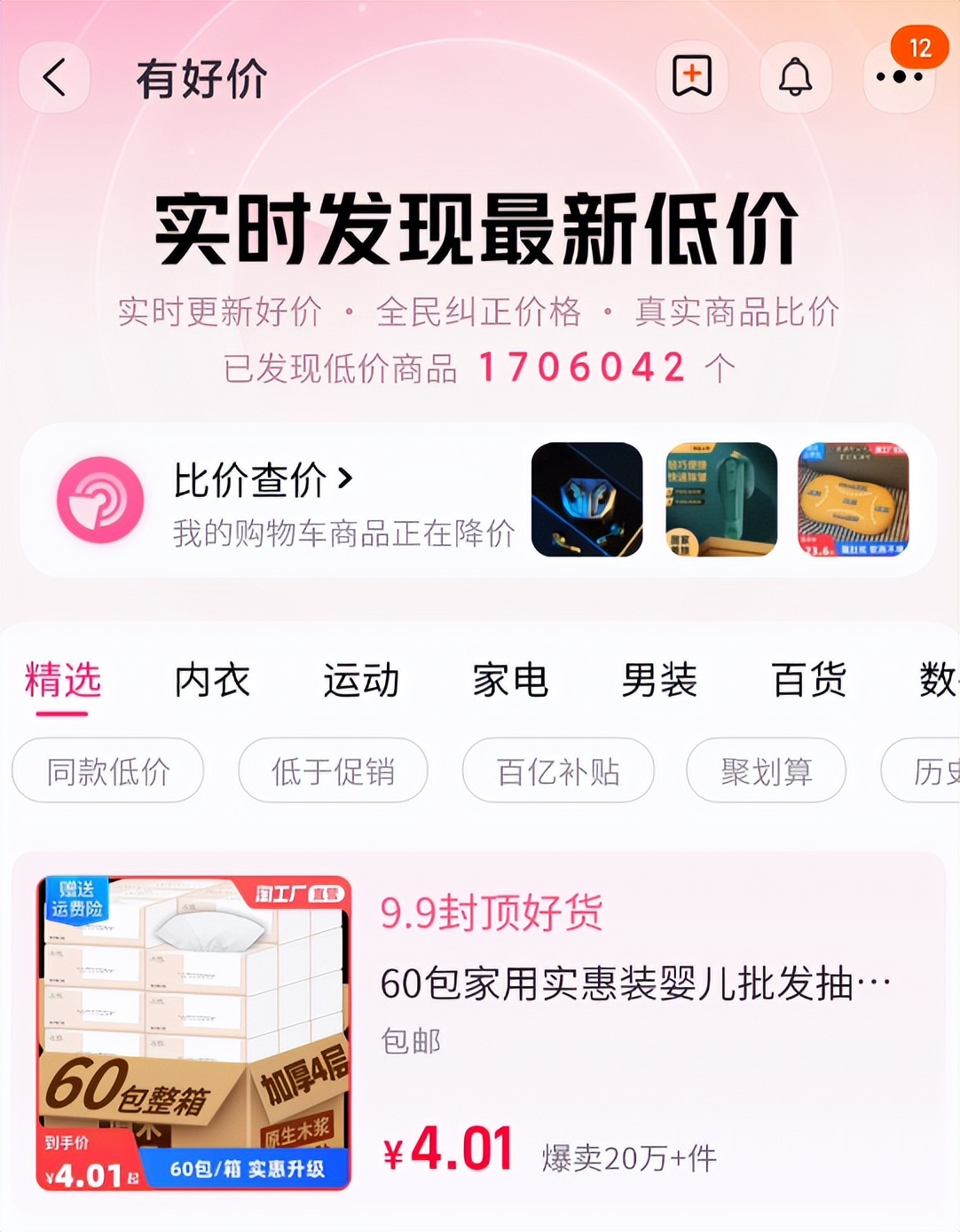Switch to the 男装 tab
The height and width of the screenshot is (1232, 960).
click(659, 681)
